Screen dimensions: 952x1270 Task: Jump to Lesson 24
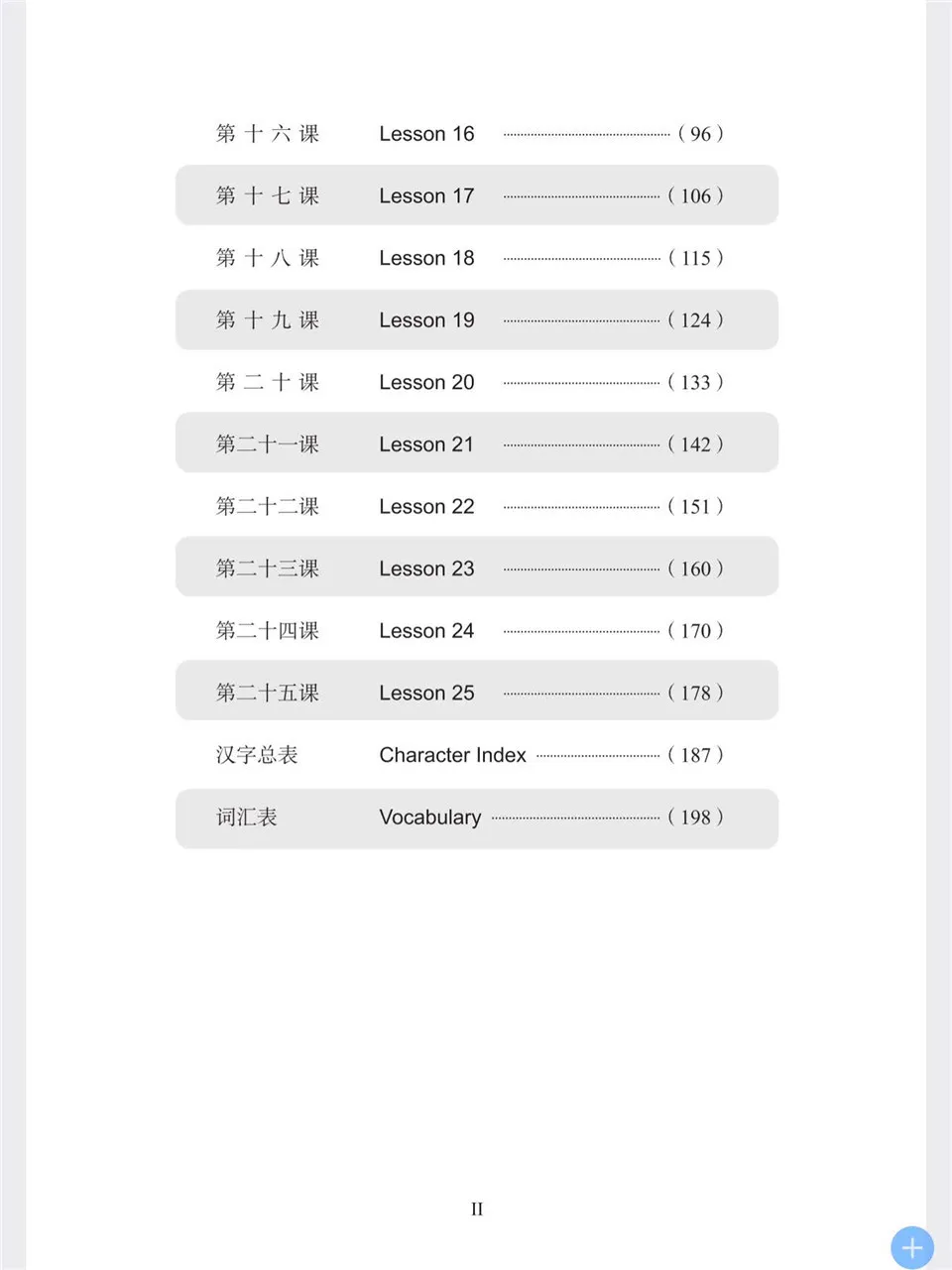click(x=426, y=630)
